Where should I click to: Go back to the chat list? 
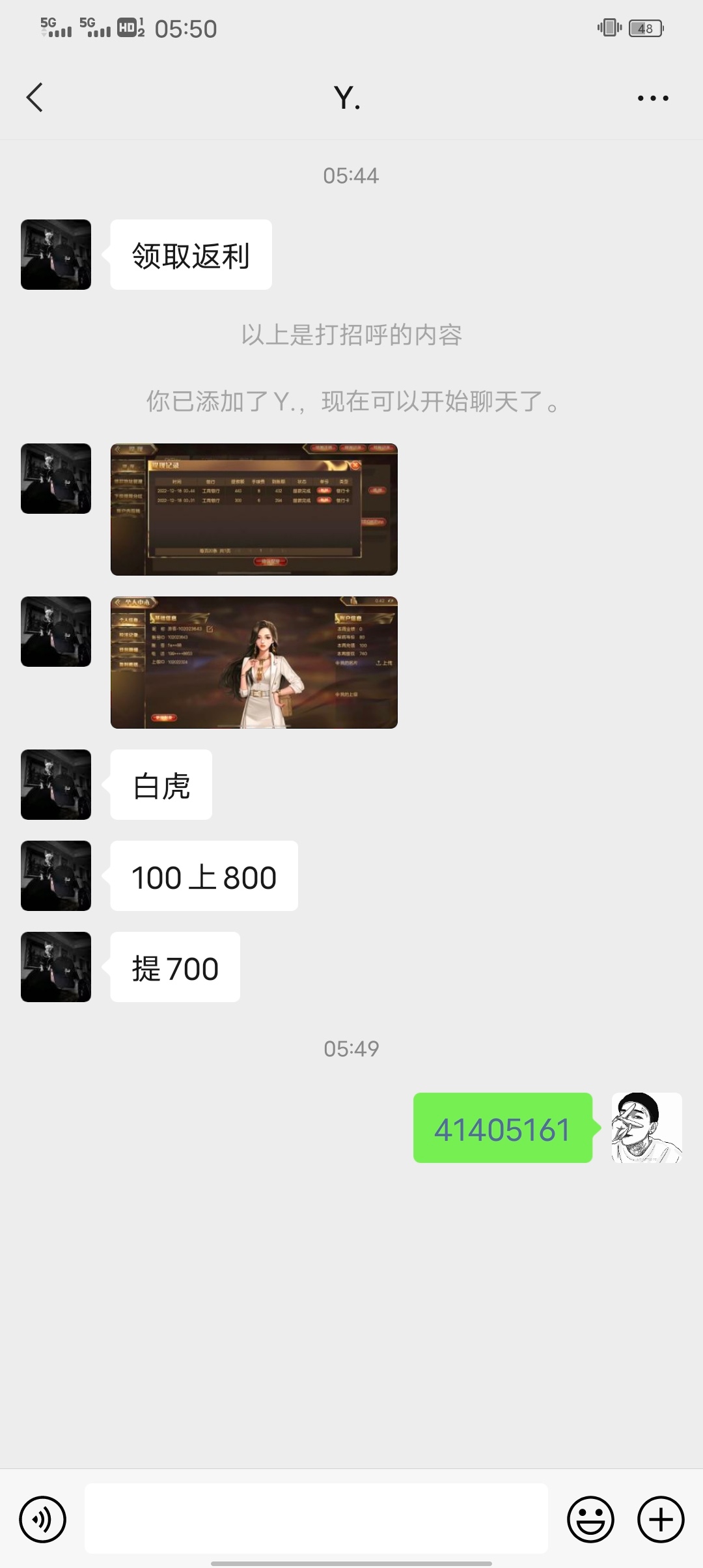pos(34,98)
